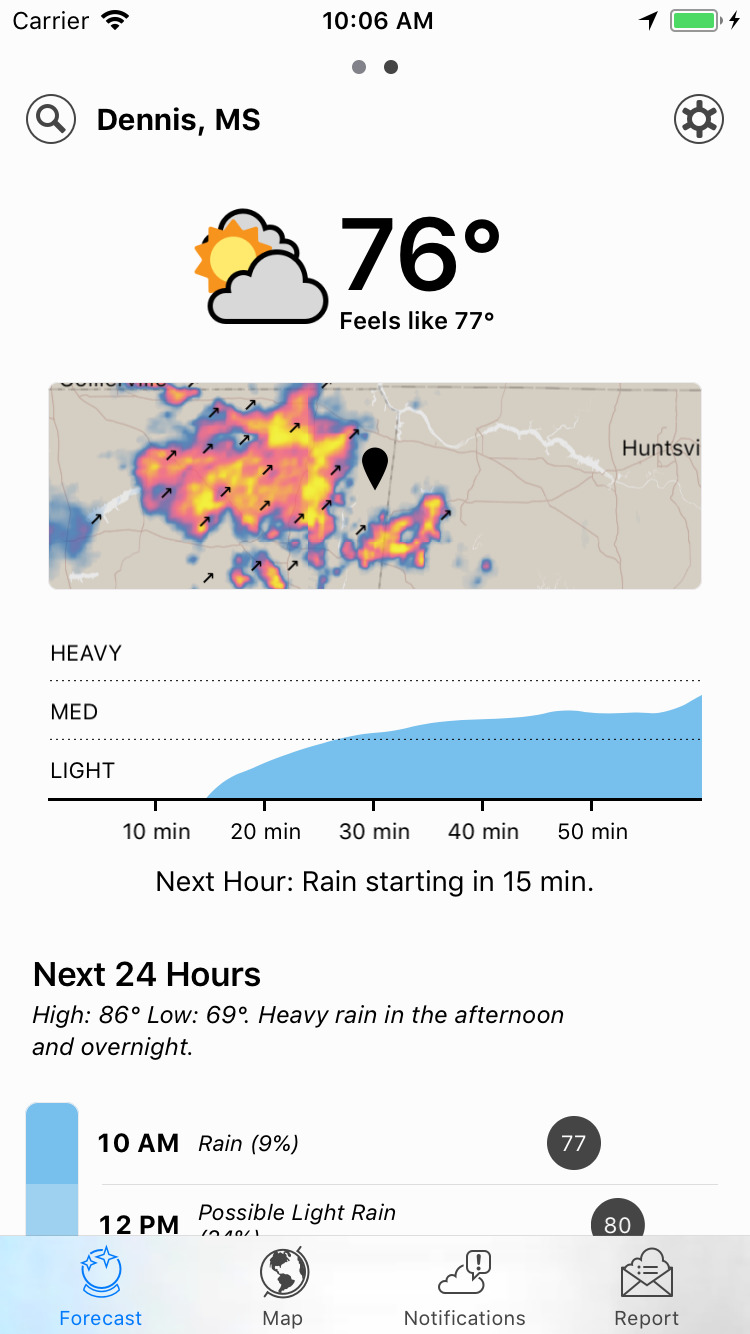Image resolution: width=750 pixels, height=1334 pixels.
Task: Switch to the Report tab
Action: tap(646, 1287)
